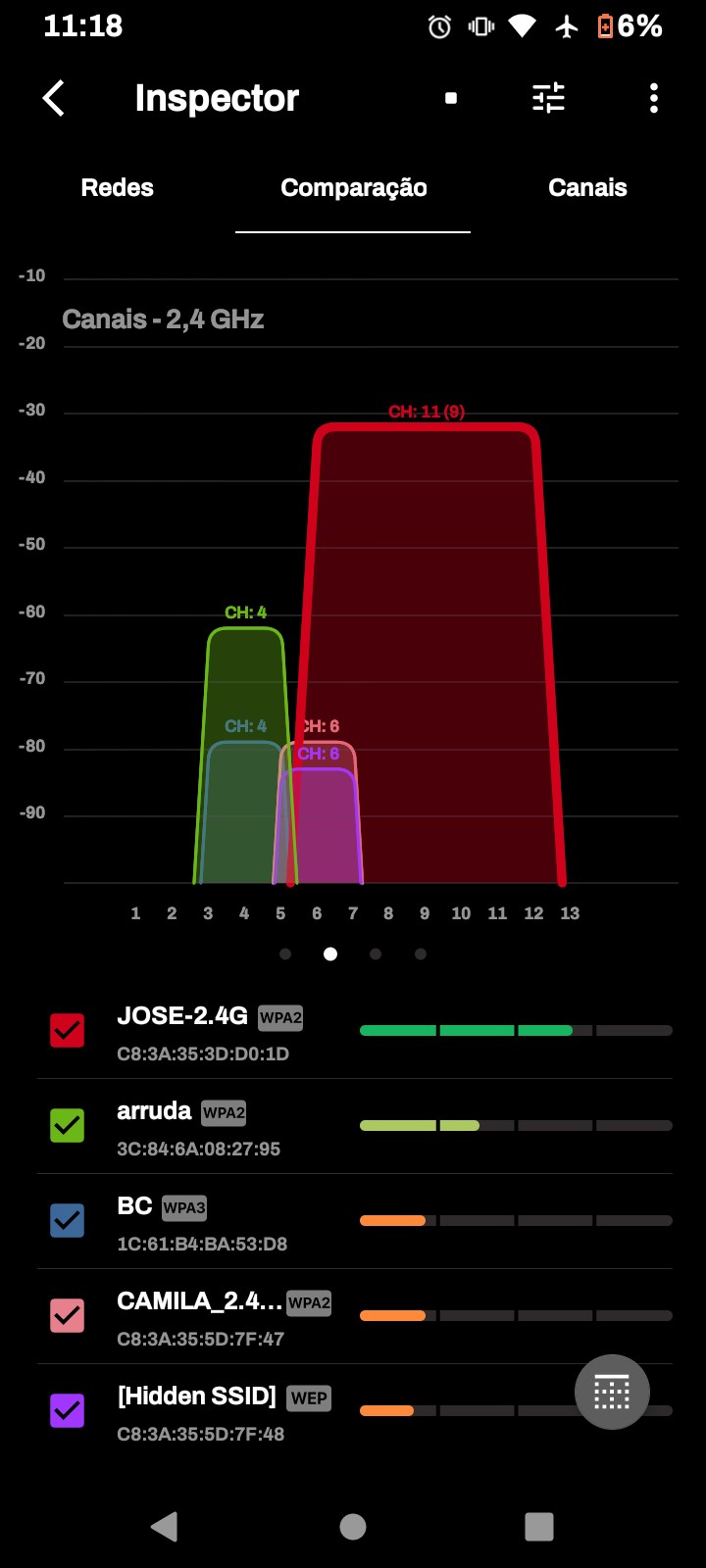Deselect the CAMILA_2.4 network checkbox

point(68,1315)
